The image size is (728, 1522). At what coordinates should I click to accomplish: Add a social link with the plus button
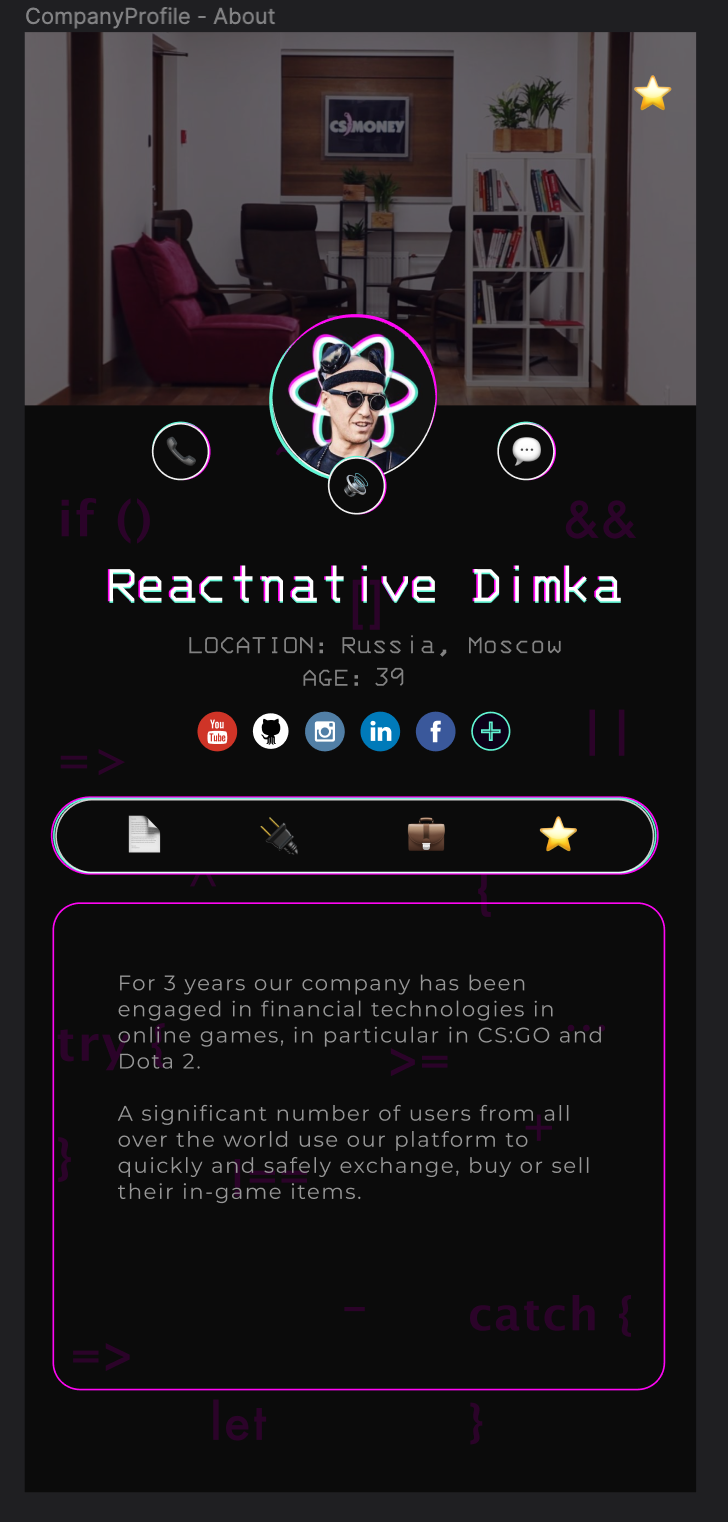[x=490, y=731]
